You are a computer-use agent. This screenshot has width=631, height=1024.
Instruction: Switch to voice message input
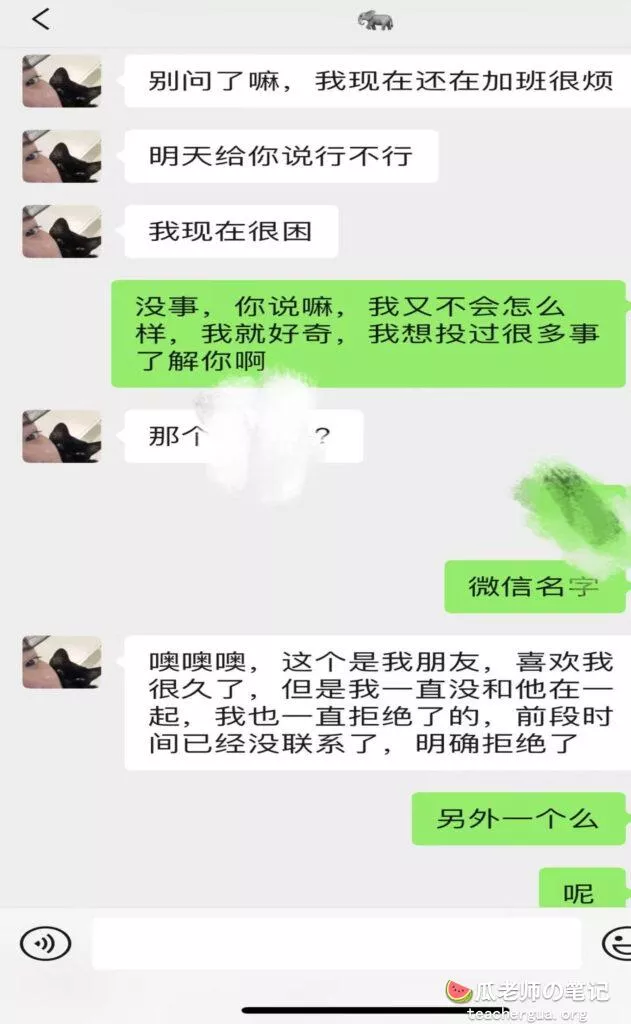[45, 943]
